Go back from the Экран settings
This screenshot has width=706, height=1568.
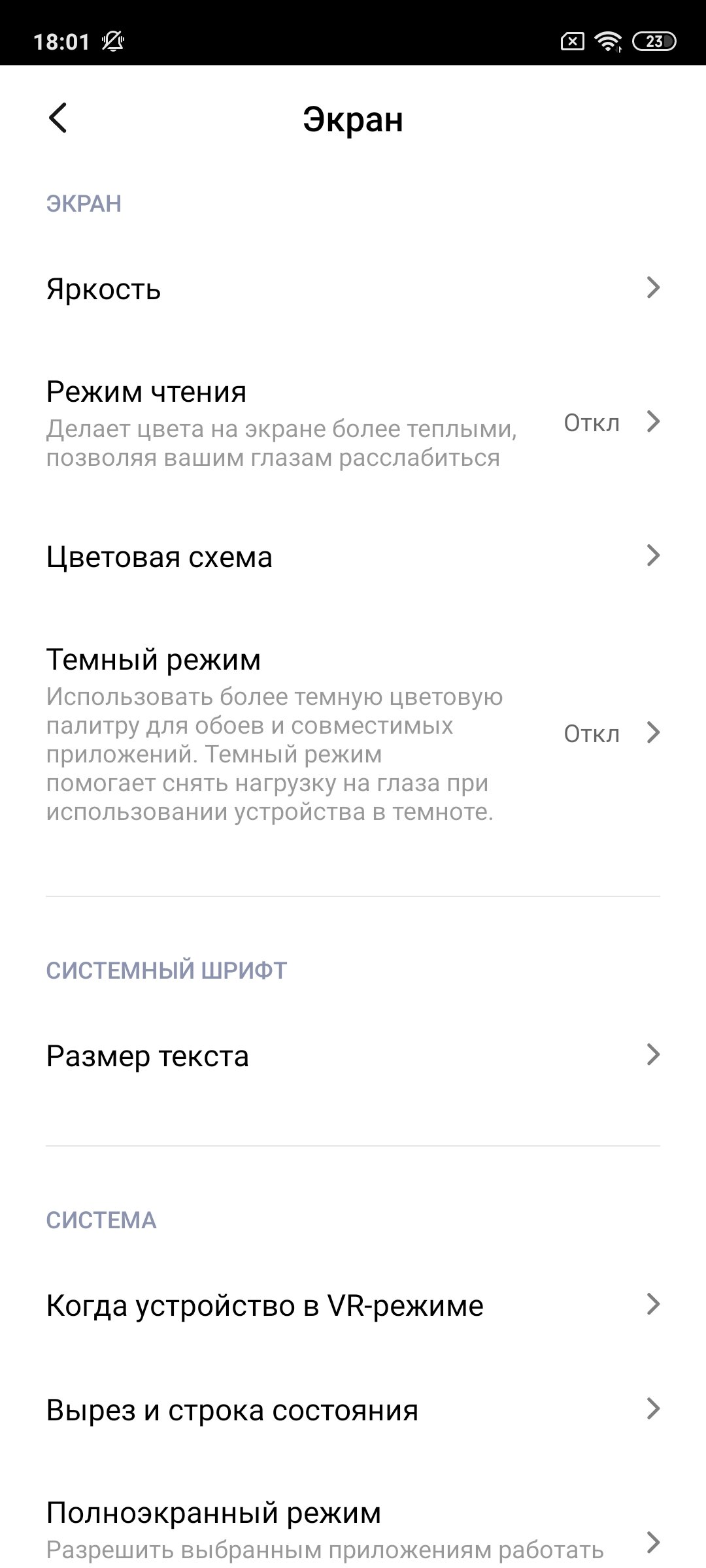58,118
